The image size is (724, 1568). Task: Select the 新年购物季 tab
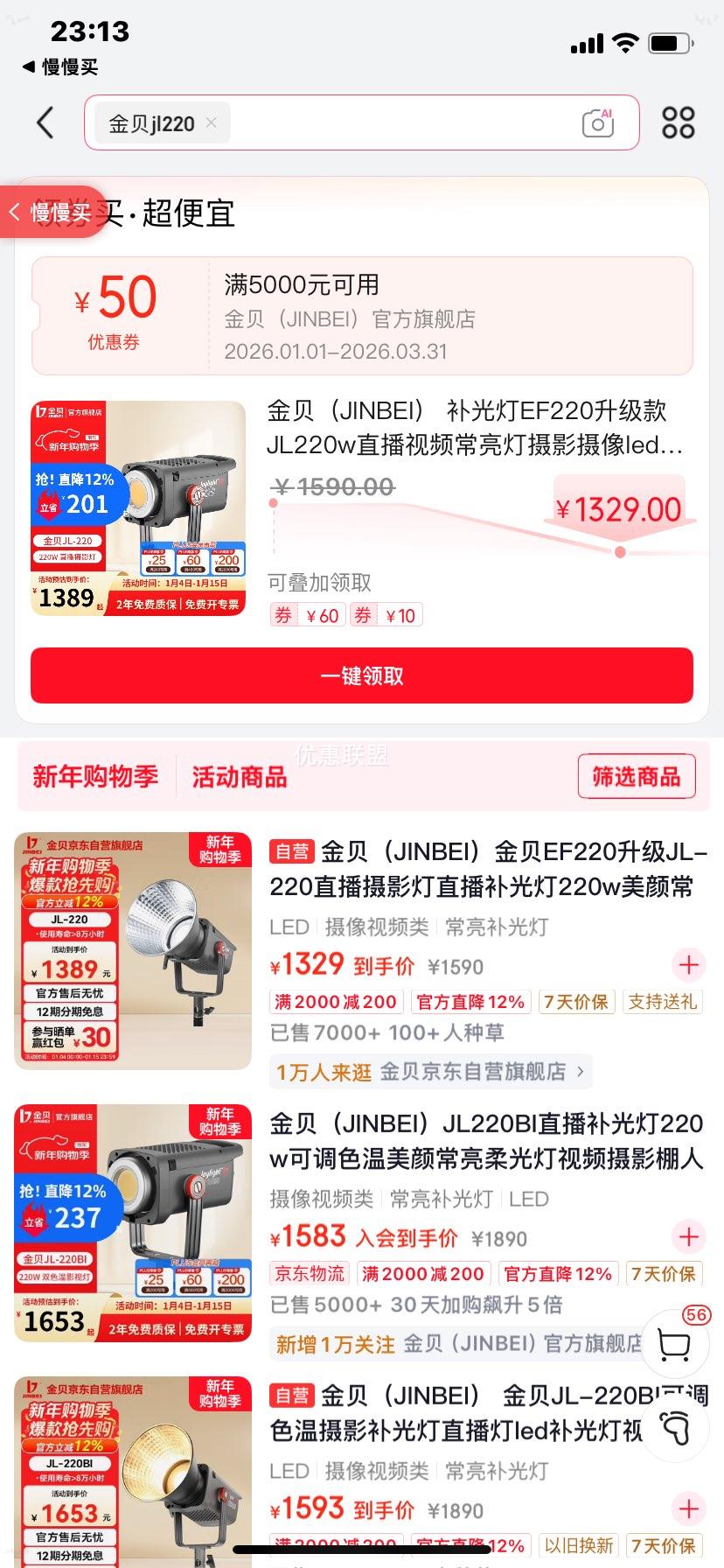pyautogui.click(x=96, y=777)
